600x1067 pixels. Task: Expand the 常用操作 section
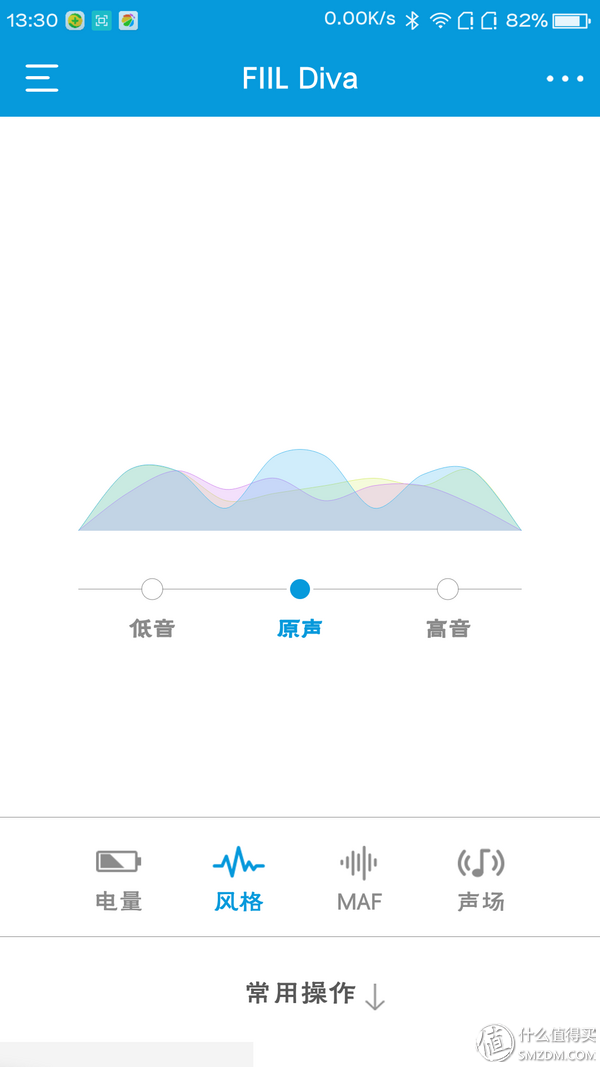coord(316,994)
